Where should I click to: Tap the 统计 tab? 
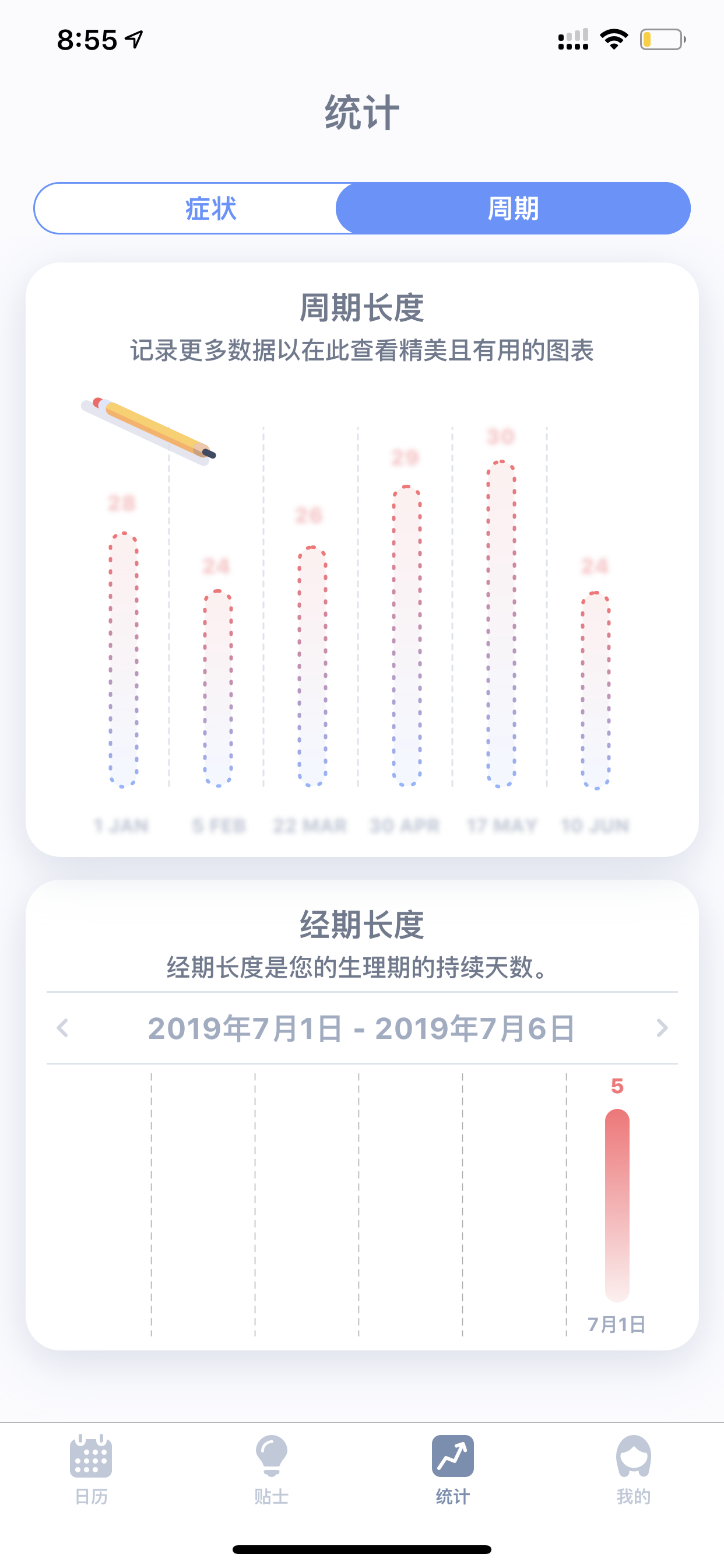click(x=453, y=1470)
